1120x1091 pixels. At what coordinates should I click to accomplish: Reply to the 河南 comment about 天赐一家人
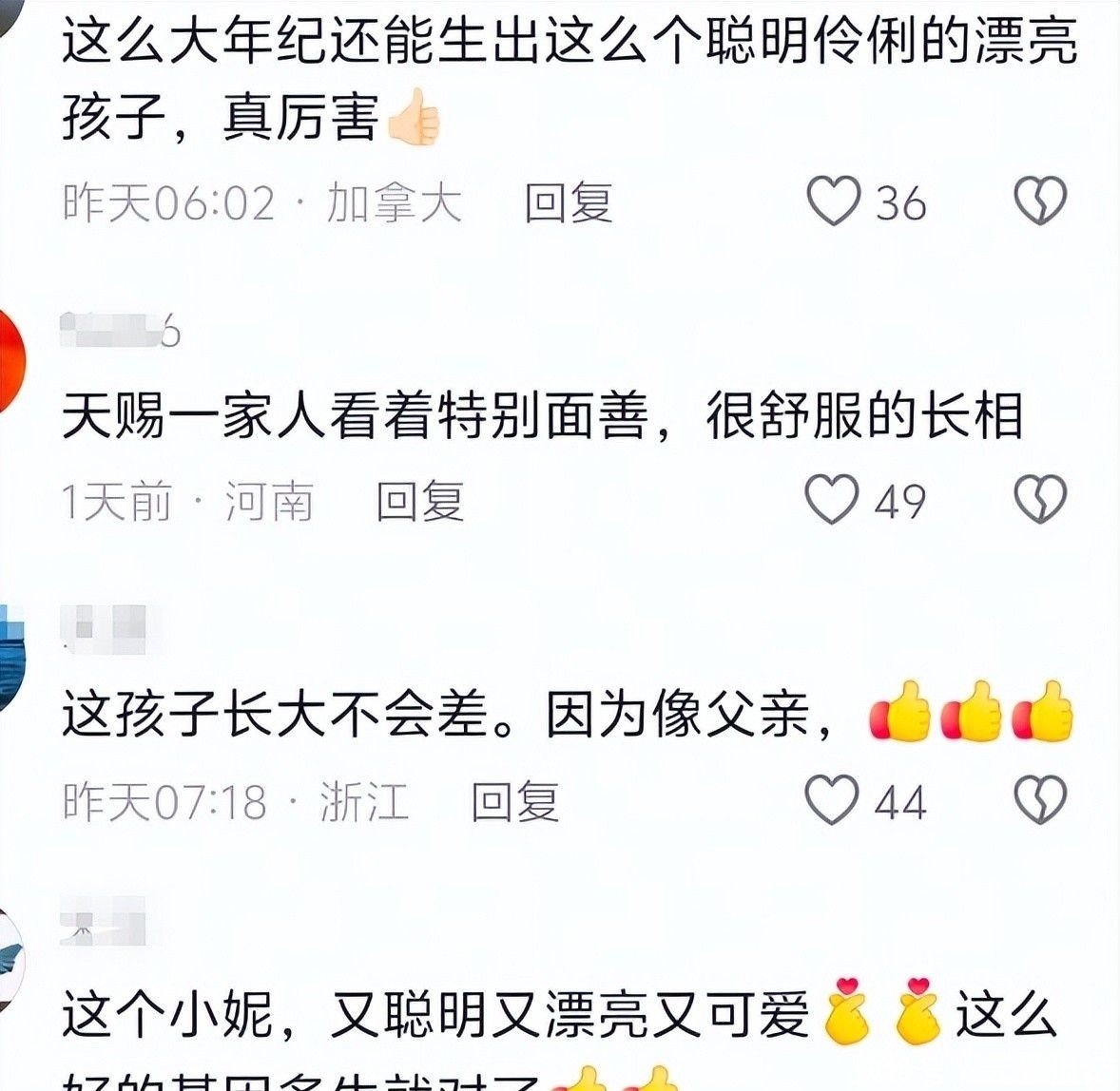(421, 501)
